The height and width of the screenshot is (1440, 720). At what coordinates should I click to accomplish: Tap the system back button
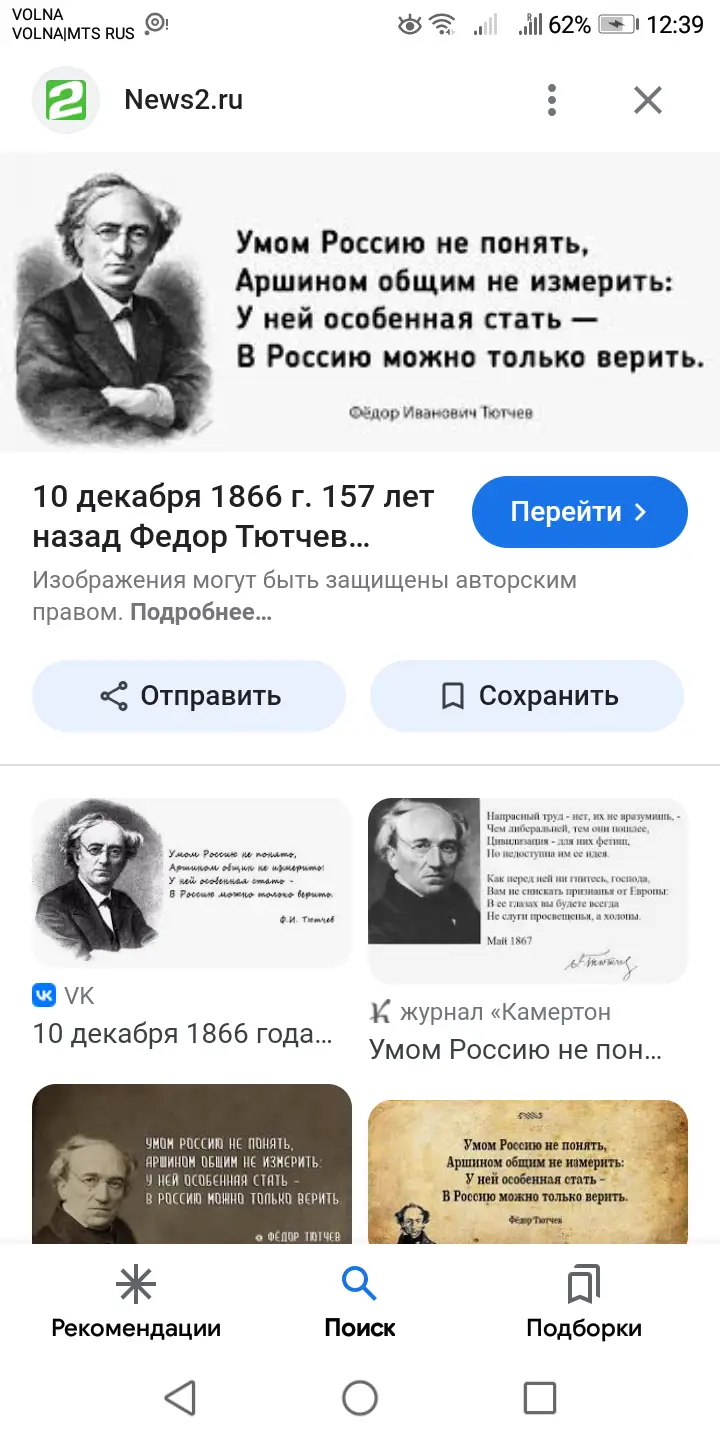coord(180,1398)
